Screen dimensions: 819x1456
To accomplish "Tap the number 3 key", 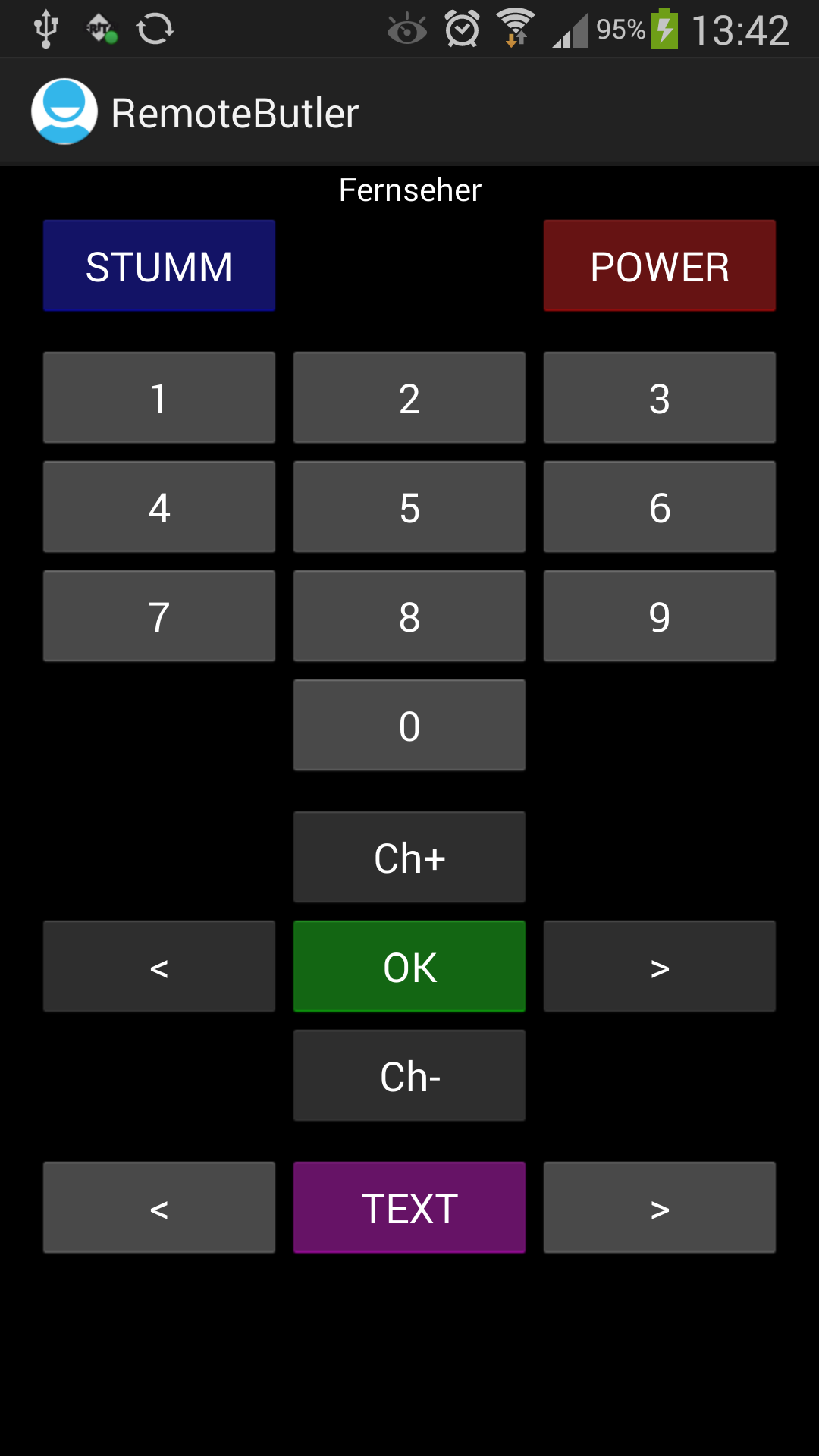I will (660, 397).
